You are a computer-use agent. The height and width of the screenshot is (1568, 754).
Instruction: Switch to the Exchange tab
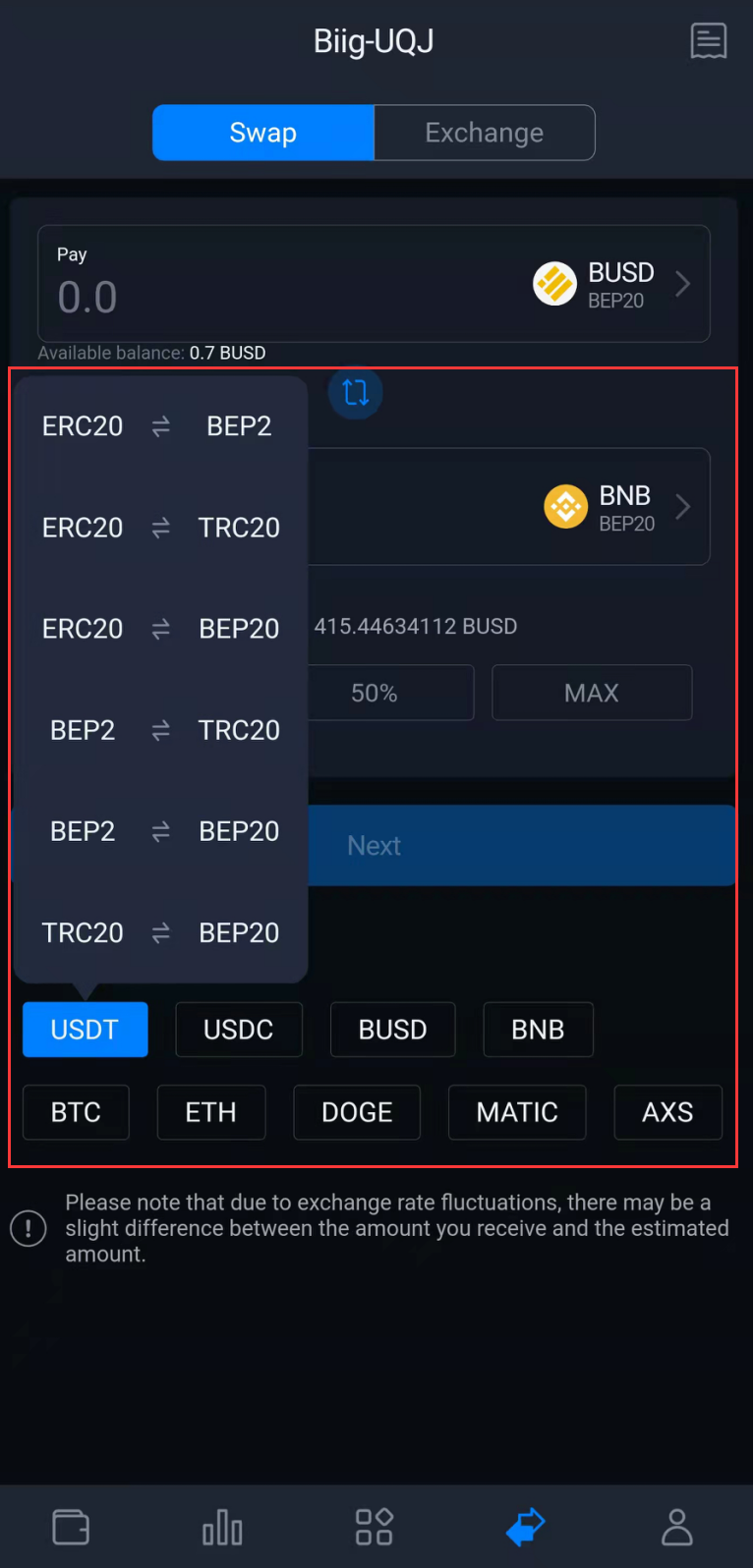pos(484,133)
